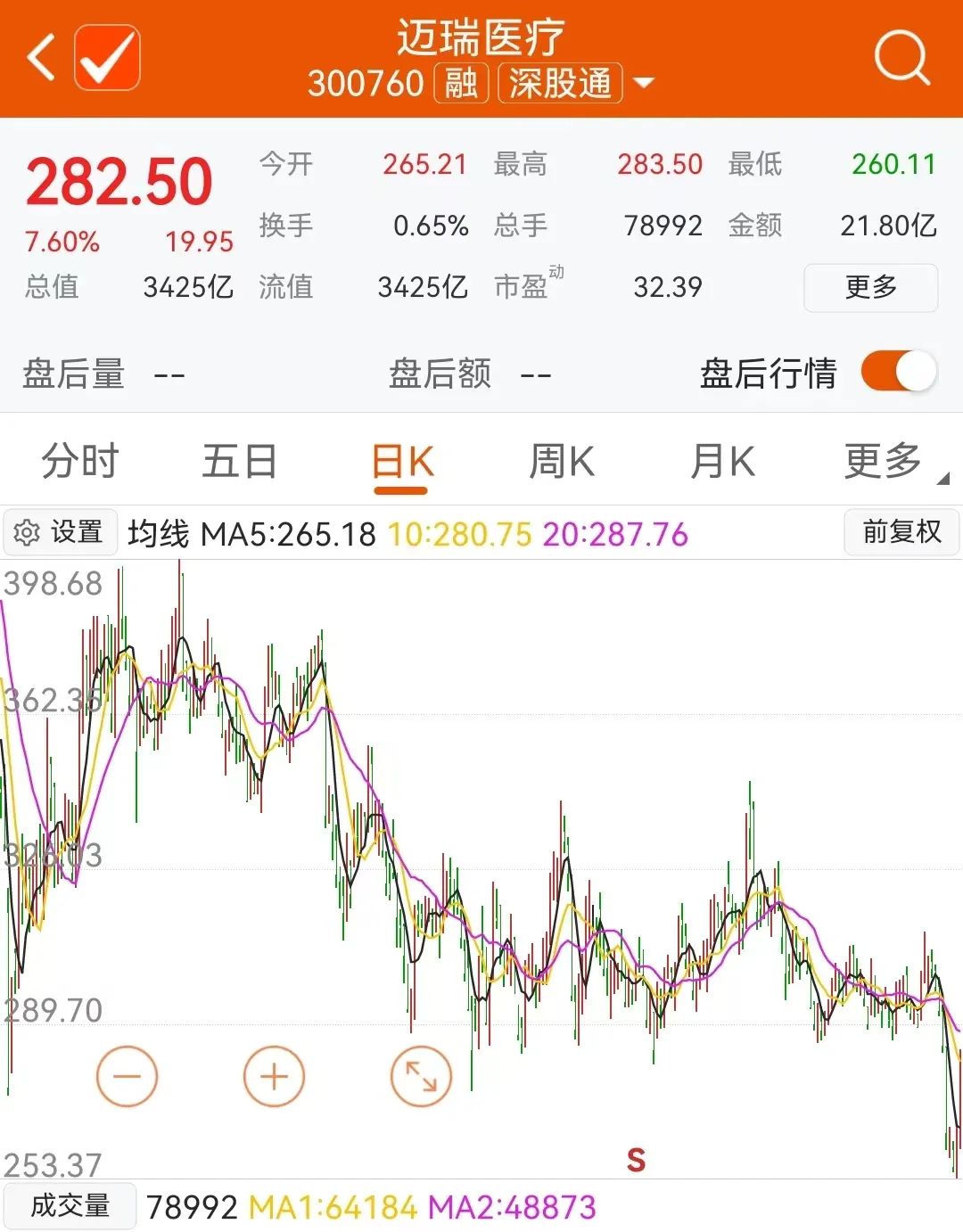Switch to the 周K chart tab
This screenshot has height=1232, width=963.
coord(561,462)
